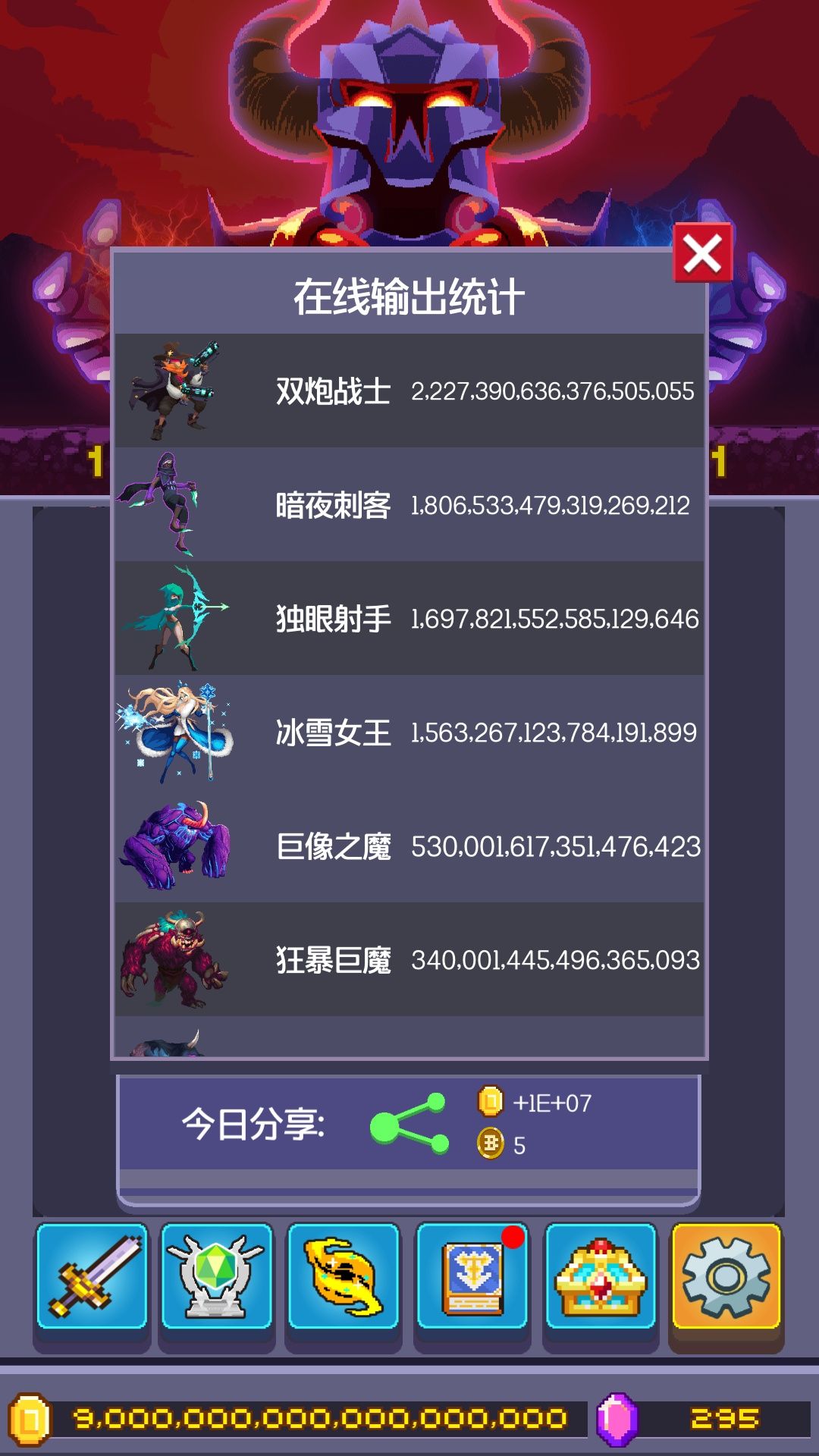Select the 独眼射手 character portrait
Screen dimensions: 819x1456
[178, 618]
